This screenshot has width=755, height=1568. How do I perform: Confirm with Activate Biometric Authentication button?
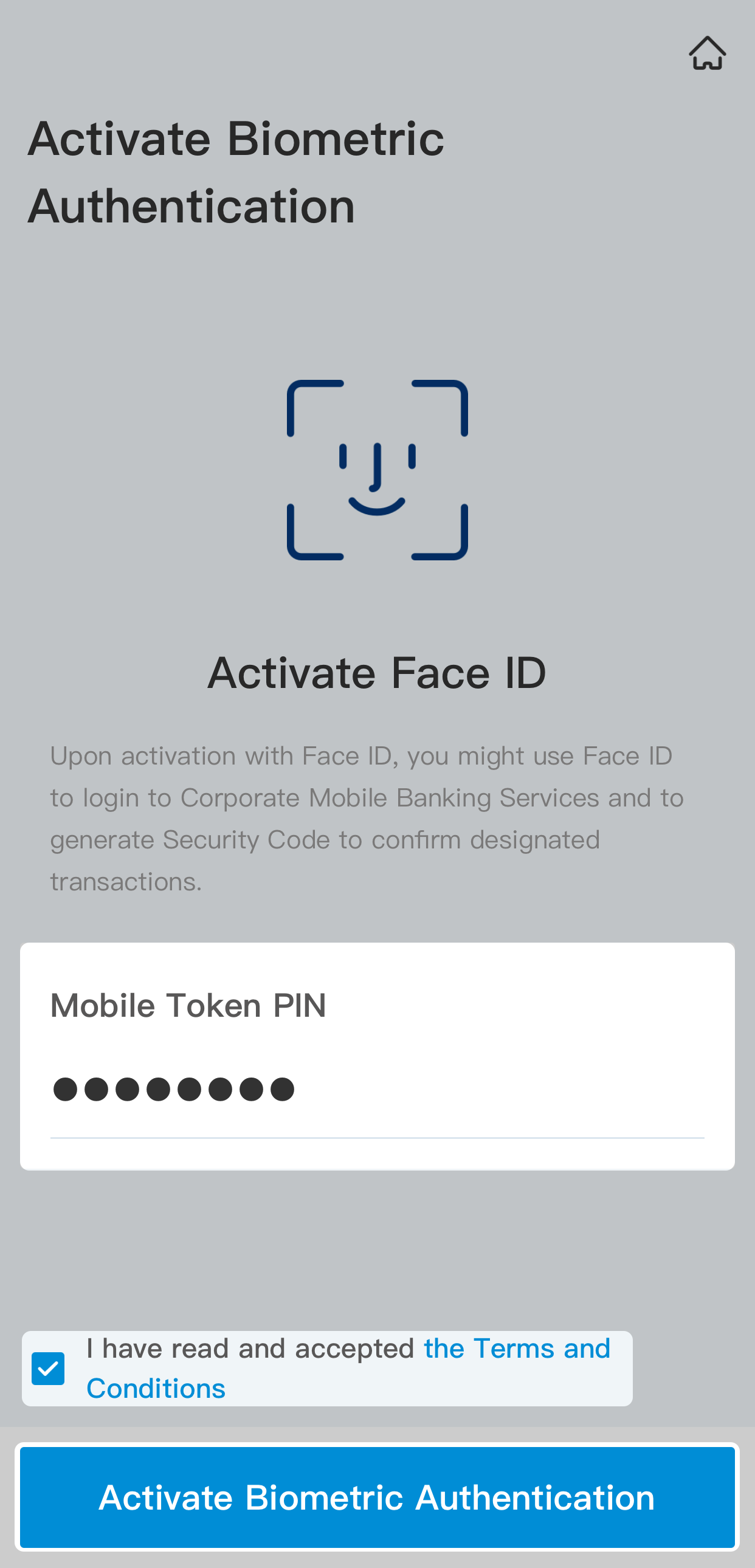[x=377, y=1498]
